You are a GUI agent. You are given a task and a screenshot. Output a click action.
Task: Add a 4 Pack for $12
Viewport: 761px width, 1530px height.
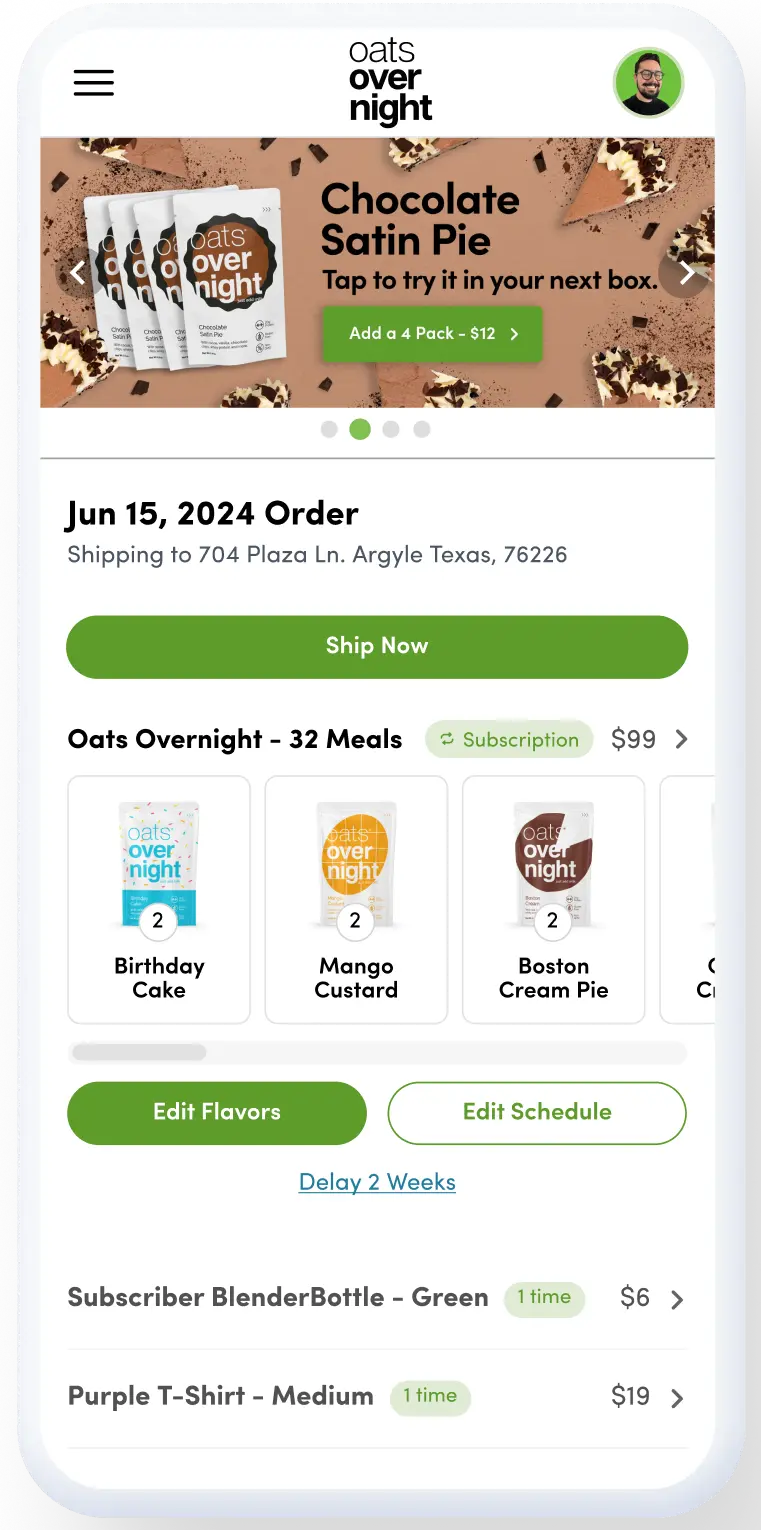(432, 334)
